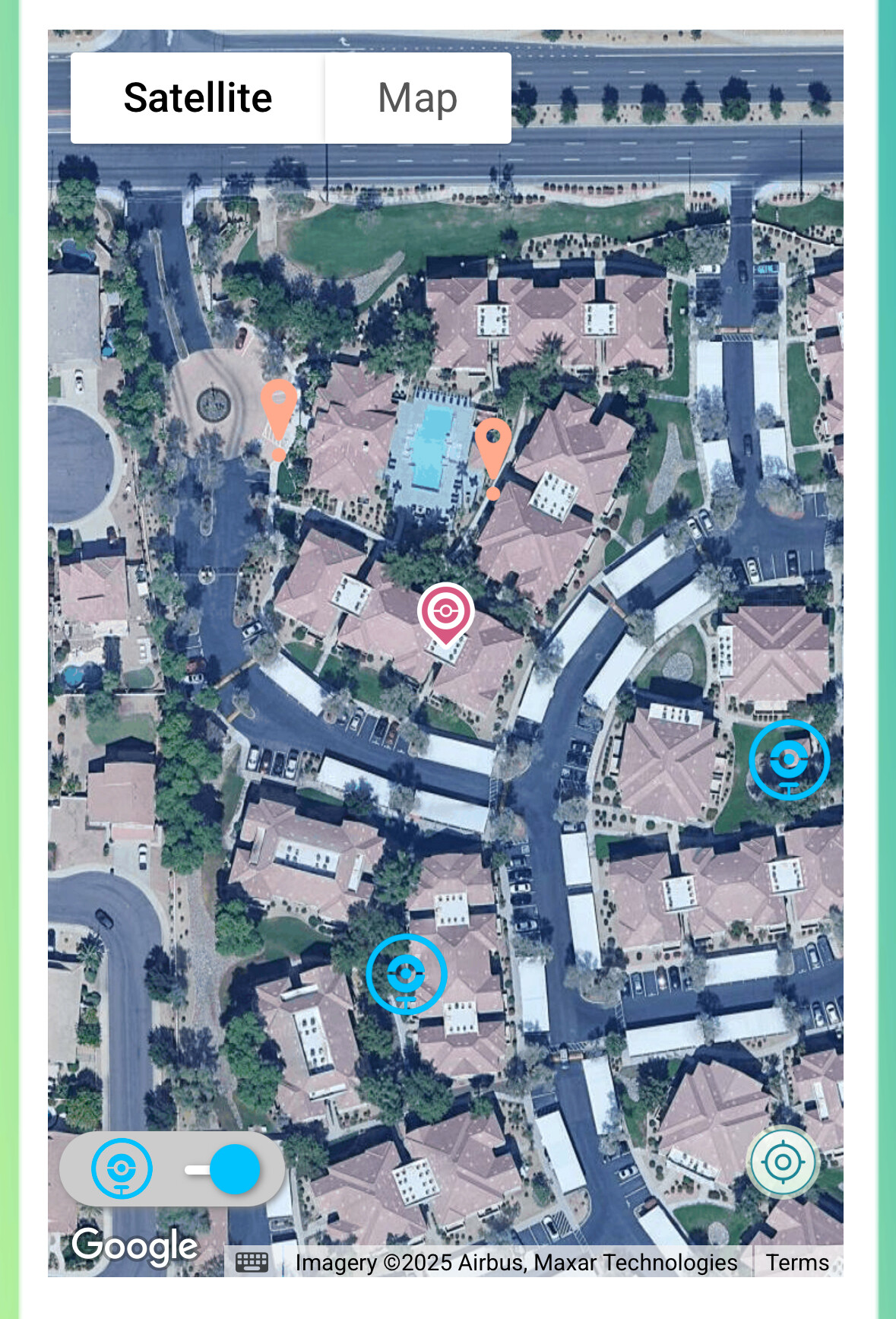
Task: Switch to Satellite view
Action: pos(198,98)
